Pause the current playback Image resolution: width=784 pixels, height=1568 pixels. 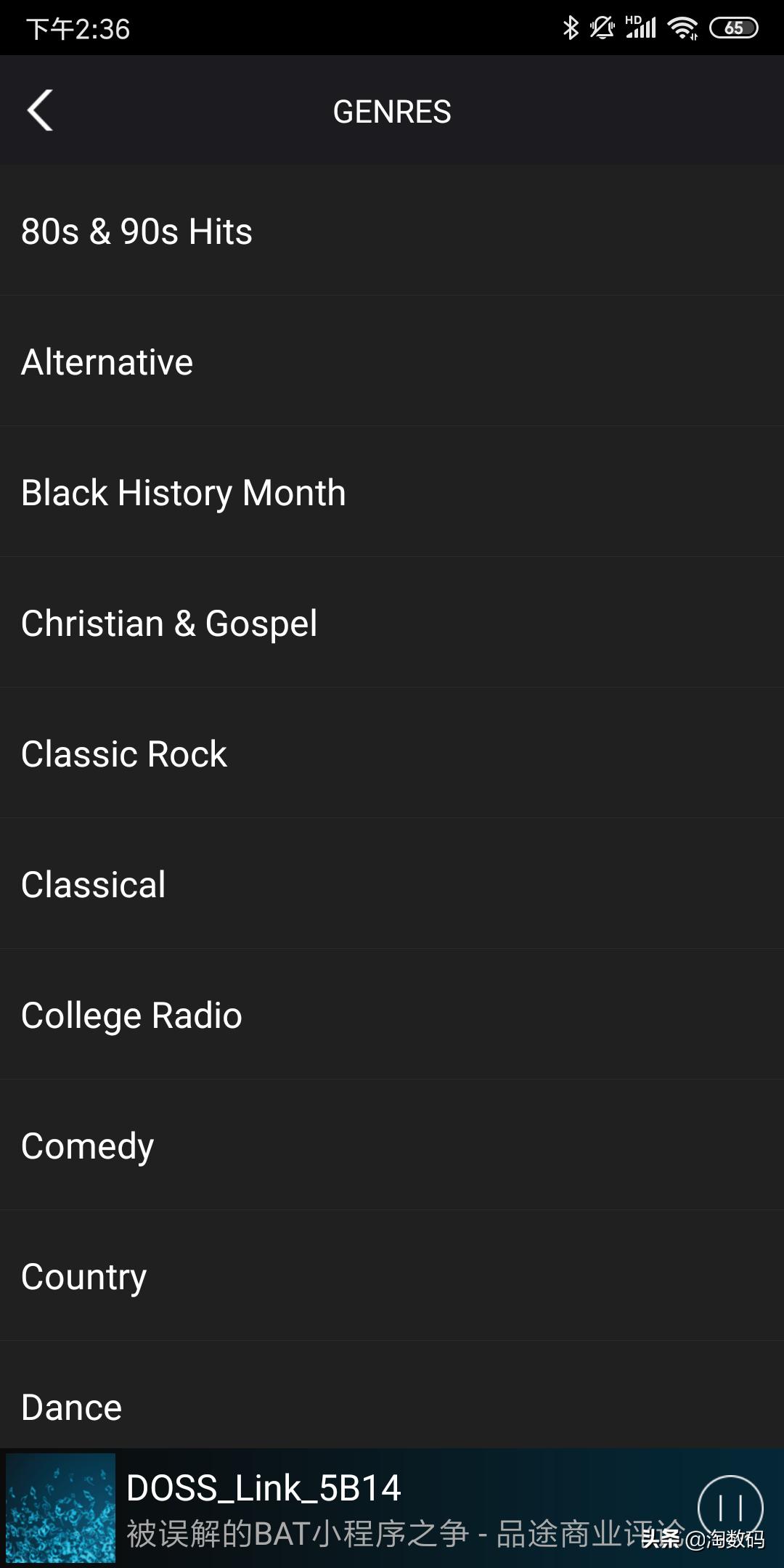pos(730,1507)
